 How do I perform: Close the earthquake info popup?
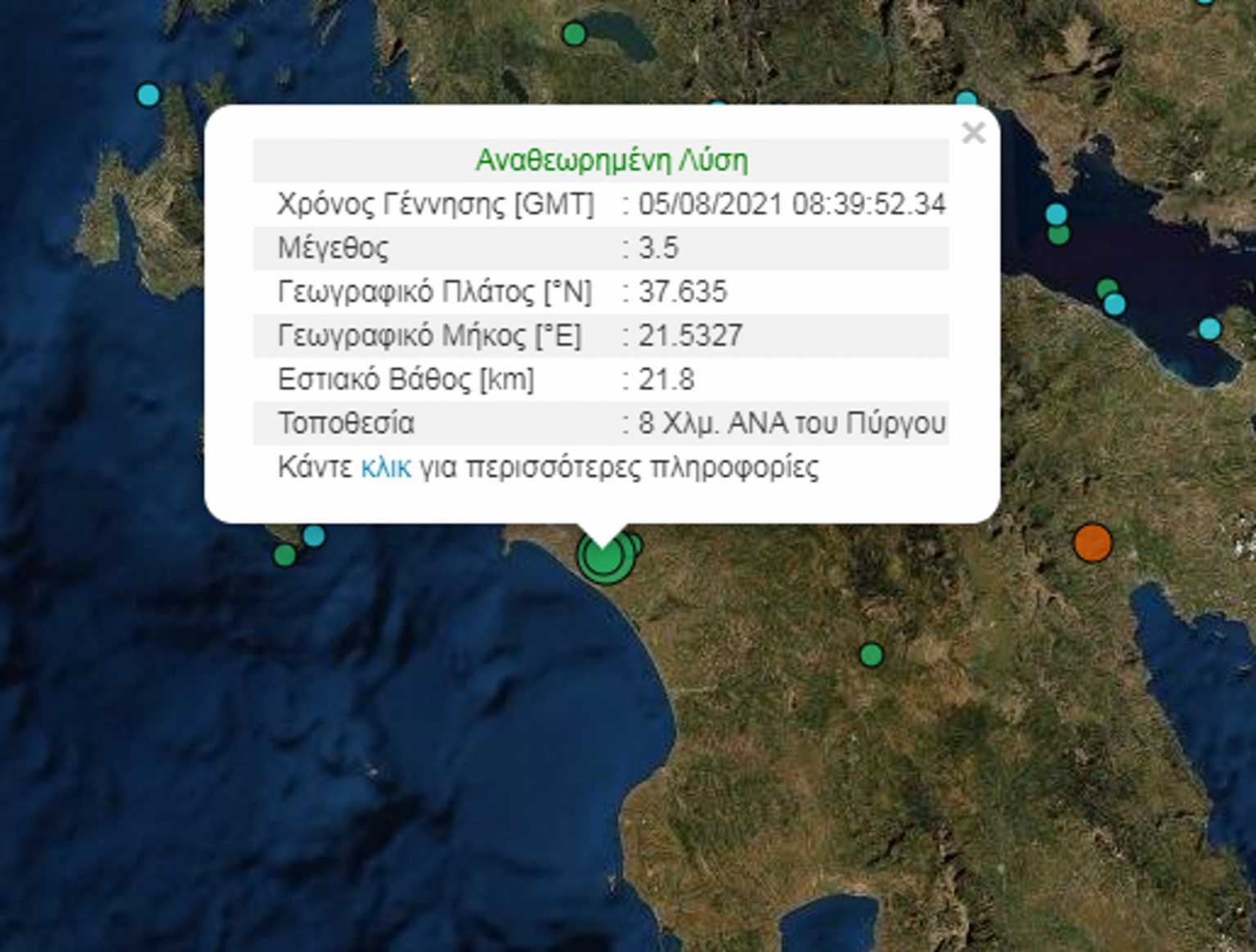click(x=973, y=132)
